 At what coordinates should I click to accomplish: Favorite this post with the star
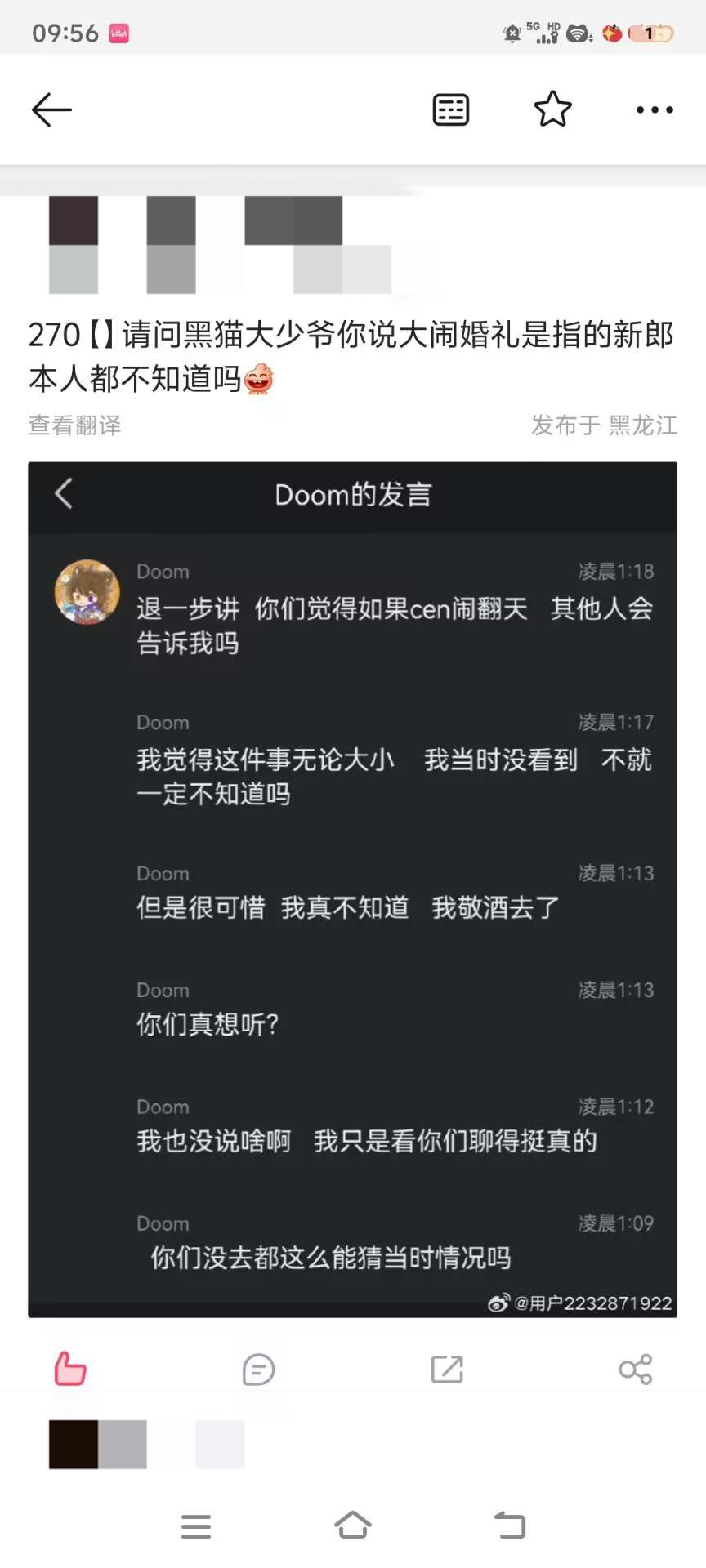click(552, 109)
